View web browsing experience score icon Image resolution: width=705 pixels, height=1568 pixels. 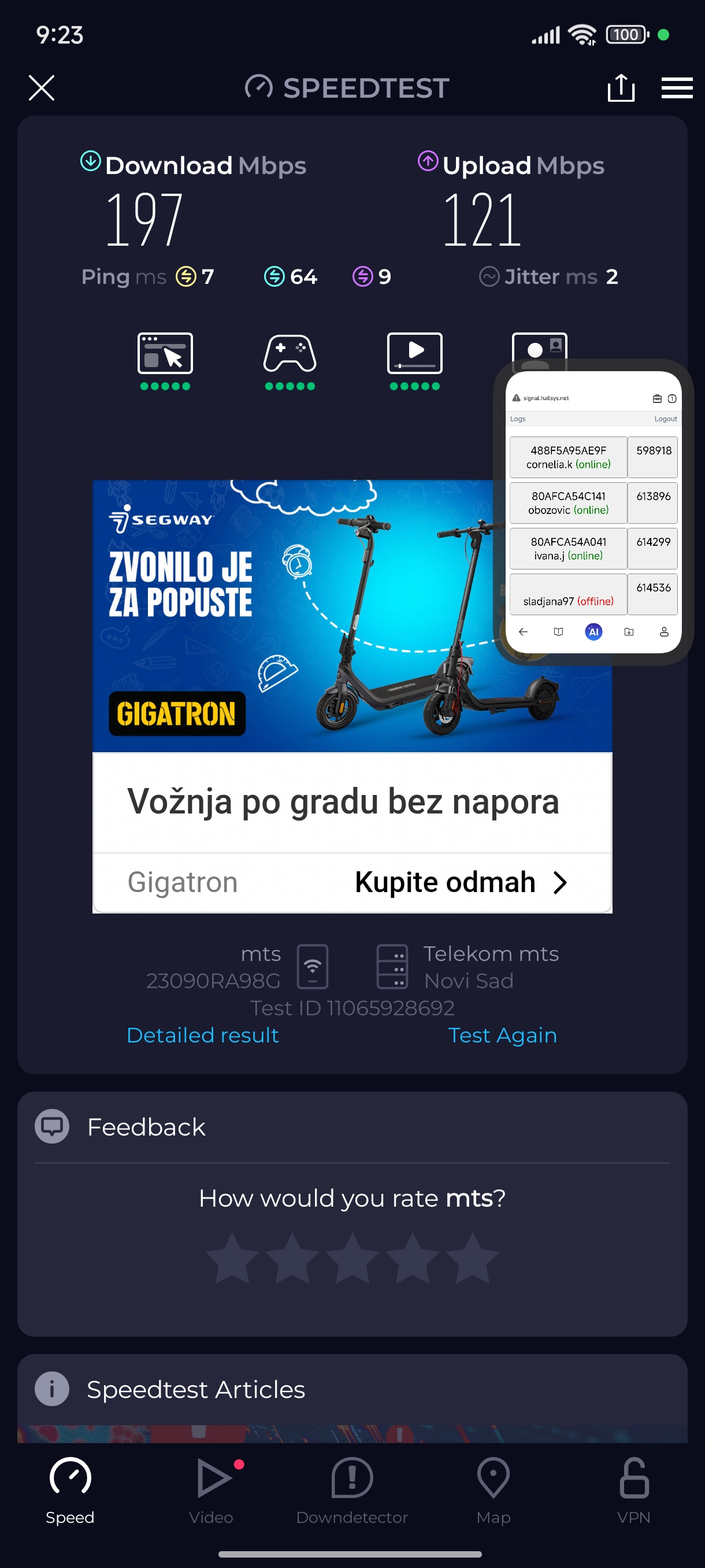pos(165,354)
